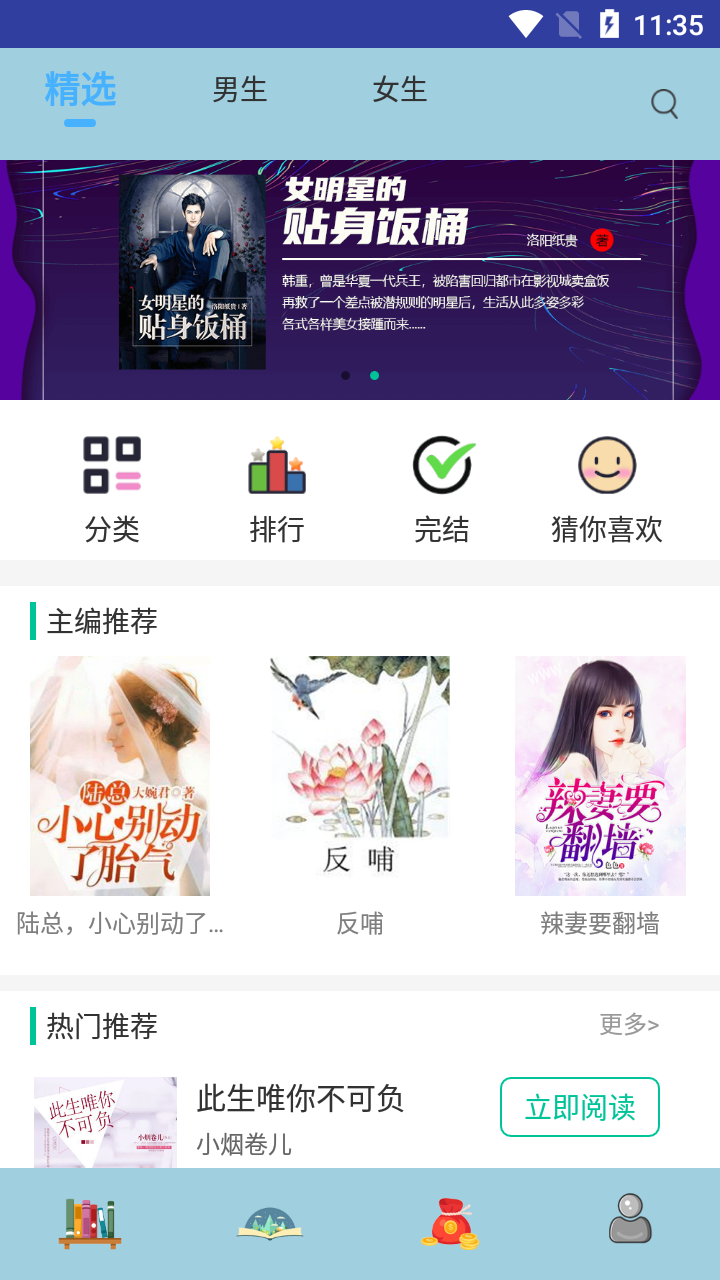Image resolution: width=720 pixels, height=1280 pixels.
Task: Open the search magnifier icon
Action: pyautogui.click(x=664, y=103)
